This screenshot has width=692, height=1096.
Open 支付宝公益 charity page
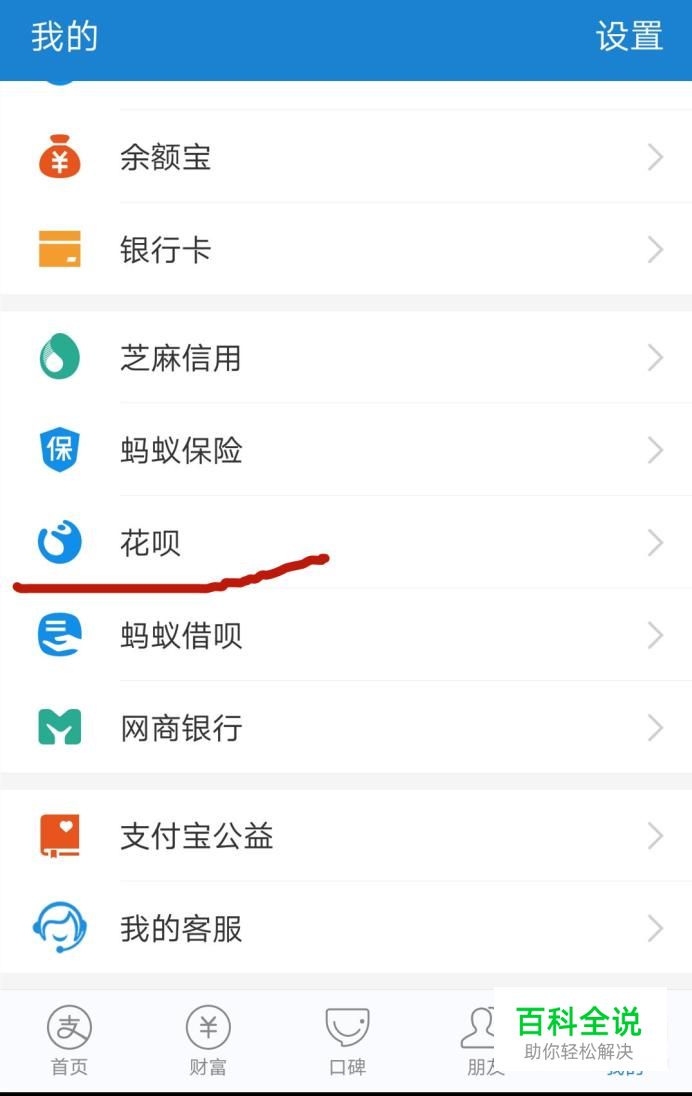345,836
